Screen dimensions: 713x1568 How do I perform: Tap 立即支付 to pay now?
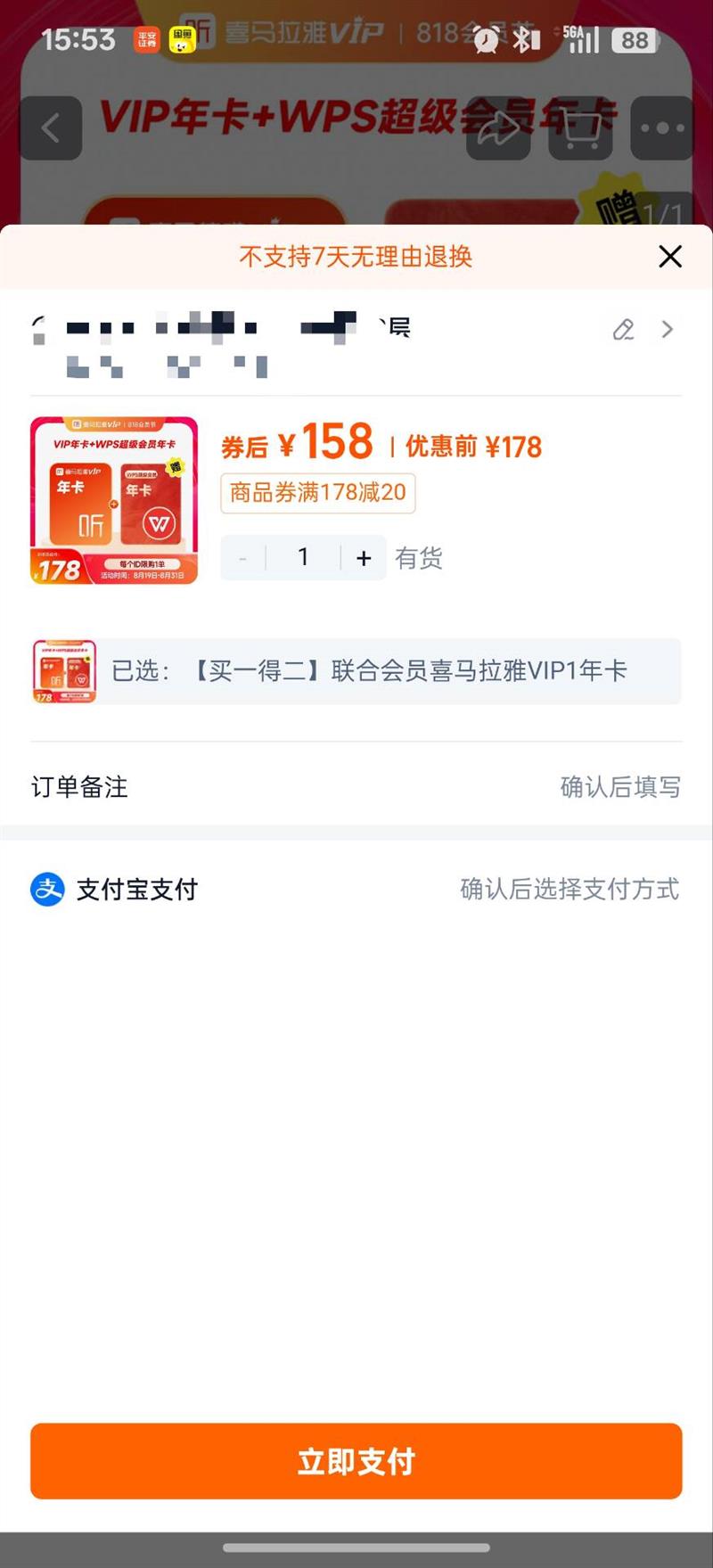tap(356, 1461)
